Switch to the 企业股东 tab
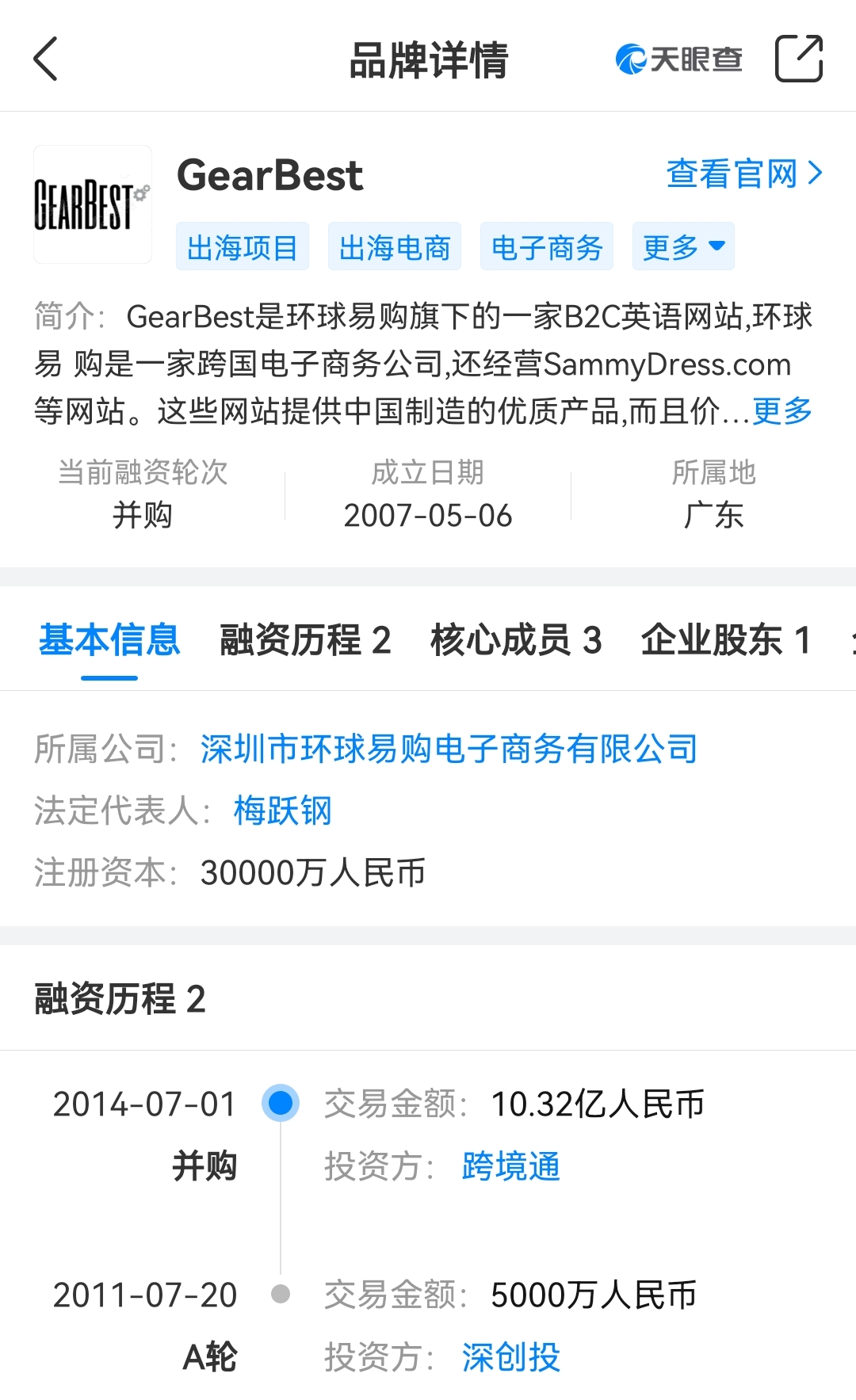 [726, 640]
